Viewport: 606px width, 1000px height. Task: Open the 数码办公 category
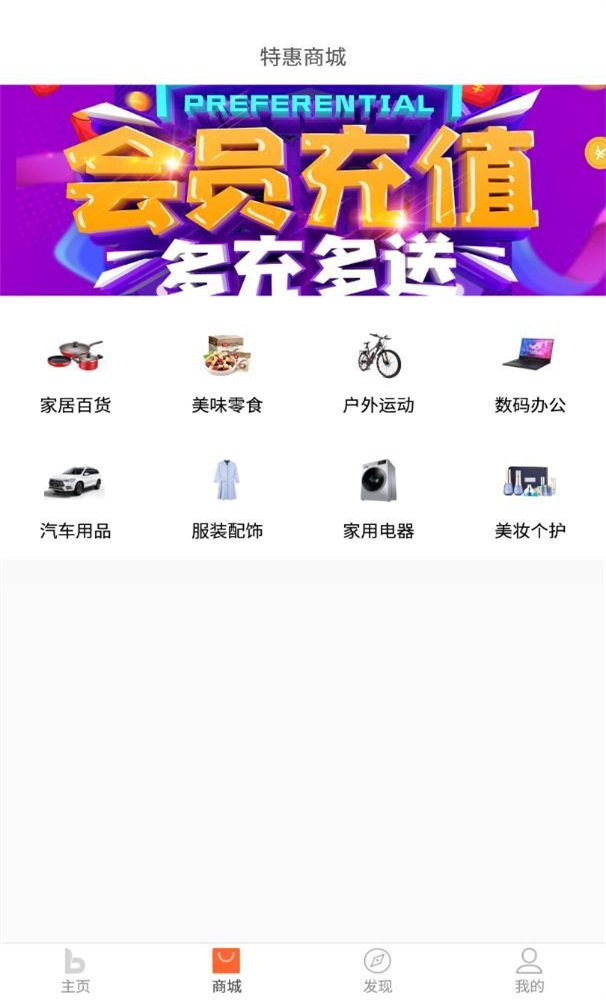[530, 373]
